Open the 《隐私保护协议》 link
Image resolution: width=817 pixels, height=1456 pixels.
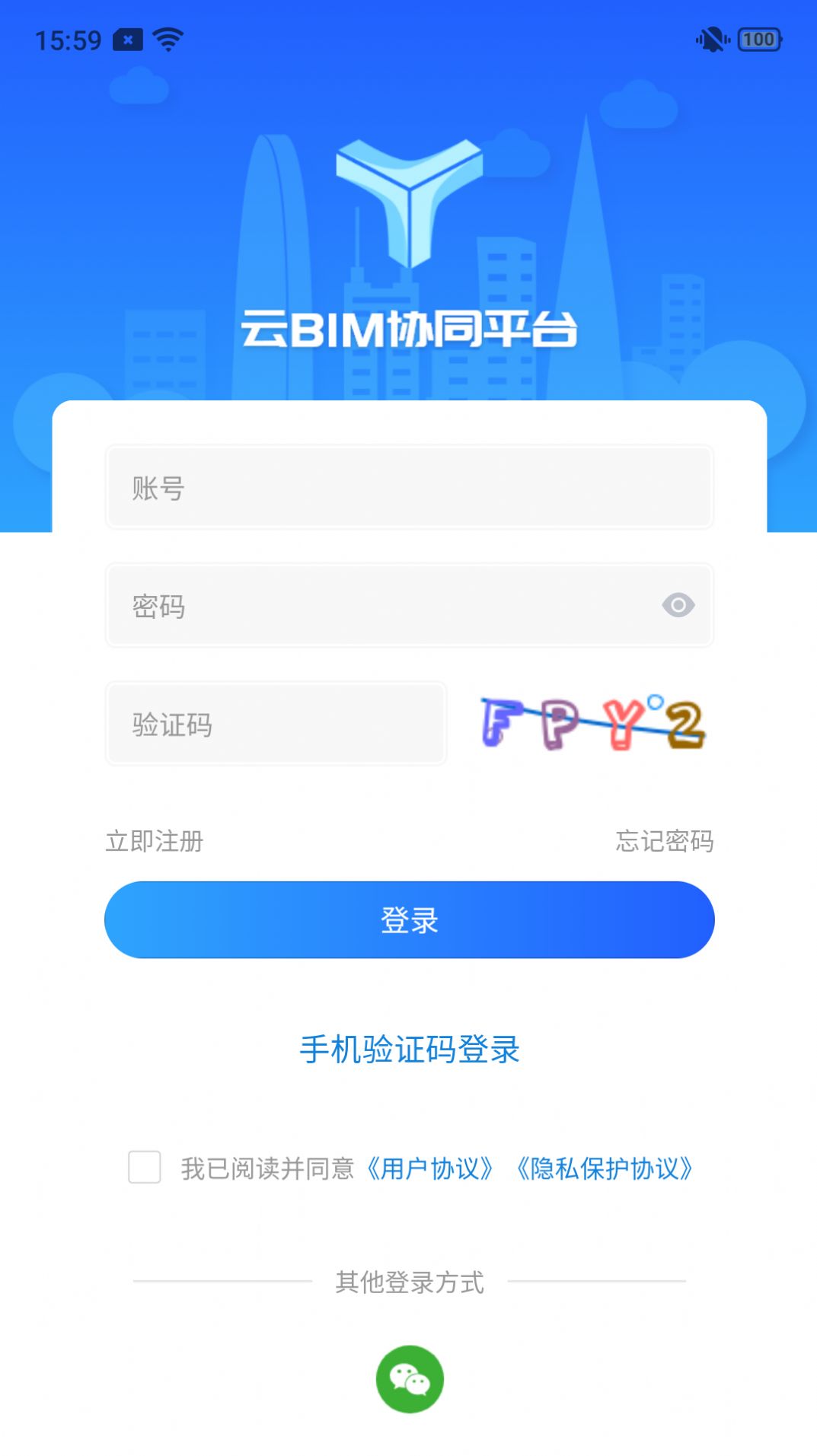(605, 1168)
